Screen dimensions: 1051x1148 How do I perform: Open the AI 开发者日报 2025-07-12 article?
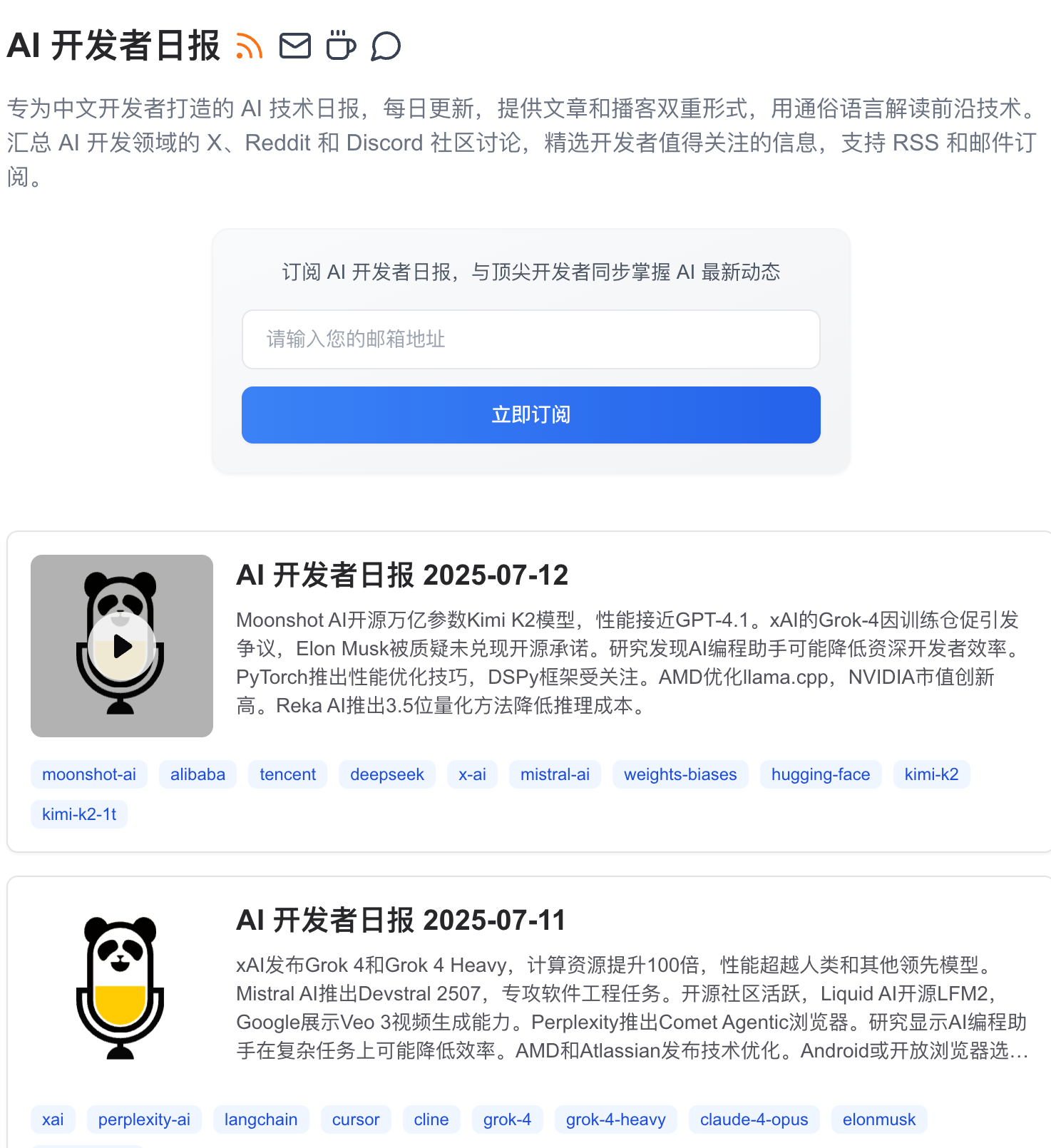tap(402, 575)
